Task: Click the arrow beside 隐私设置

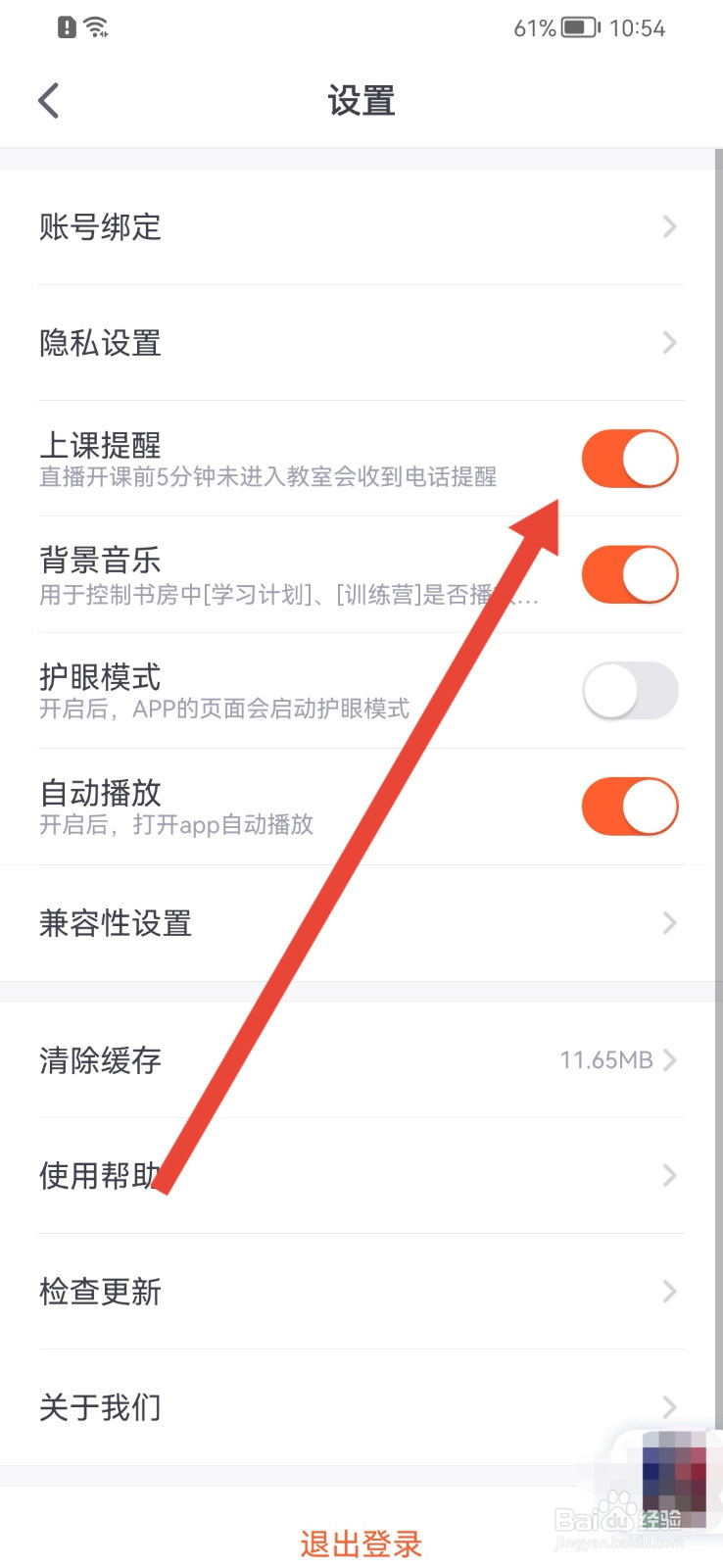Action: point(670,343)
